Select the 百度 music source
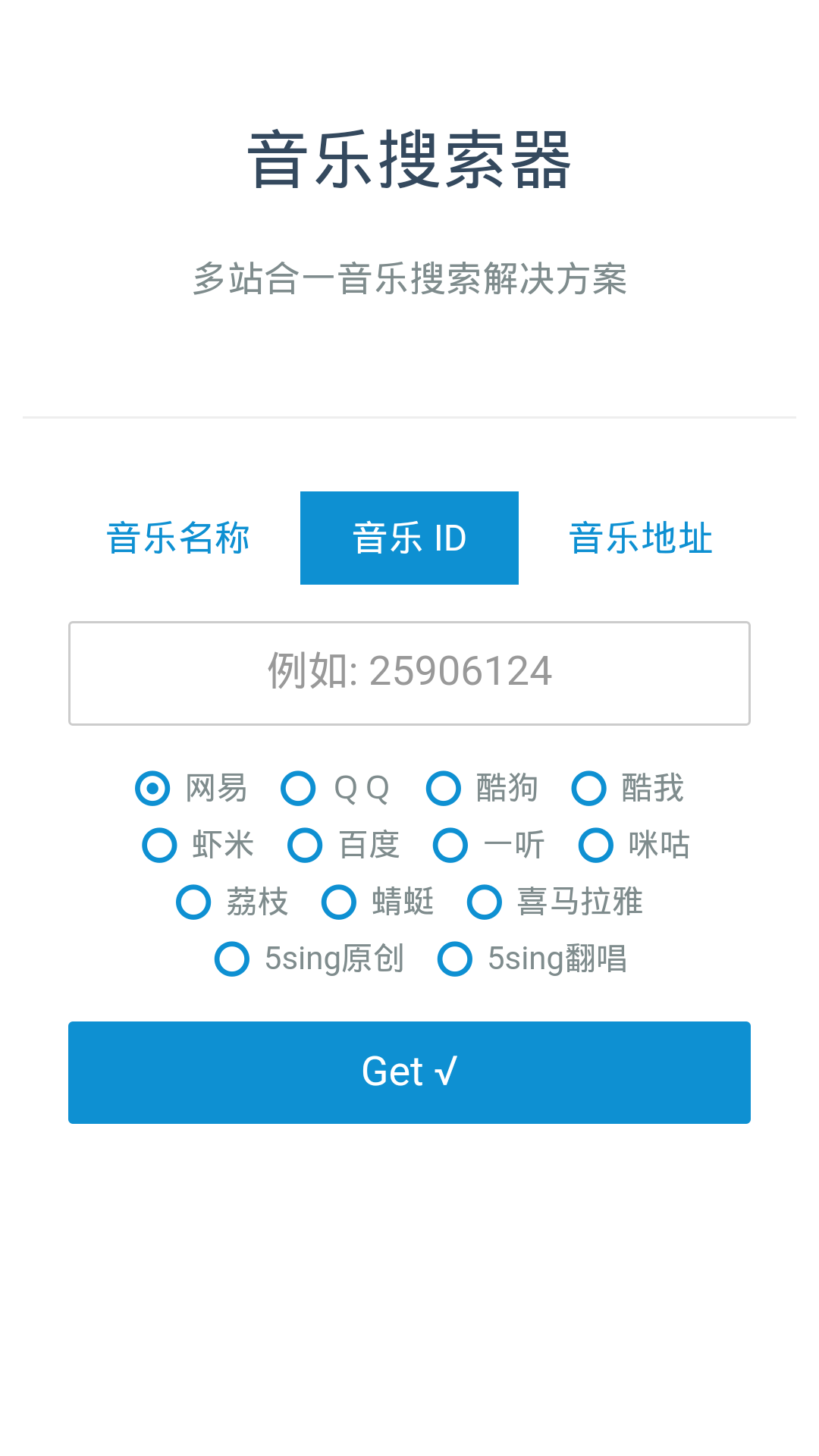The height and width of the screenshot is (1456, 819). [306, 845]
